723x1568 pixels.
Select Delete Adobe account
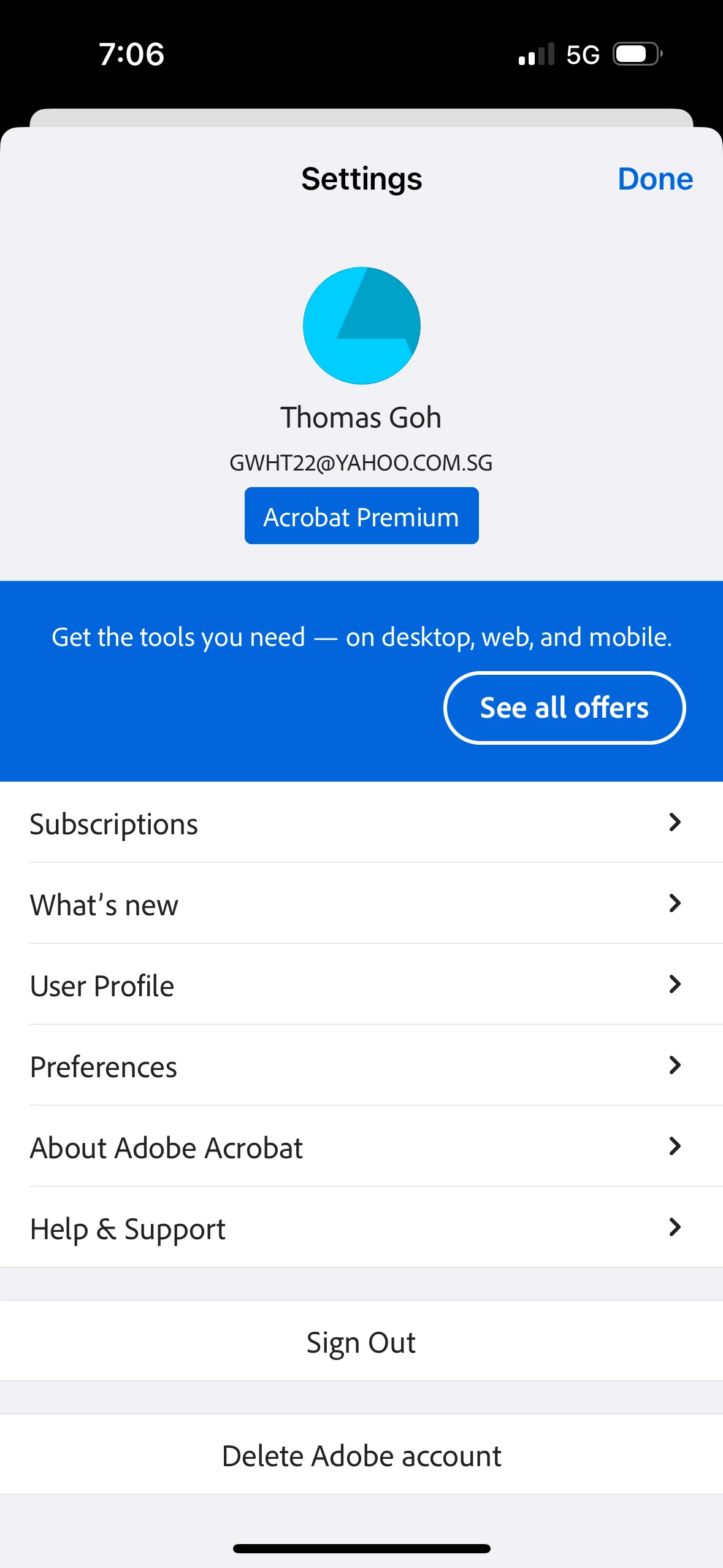[361, 1455]
